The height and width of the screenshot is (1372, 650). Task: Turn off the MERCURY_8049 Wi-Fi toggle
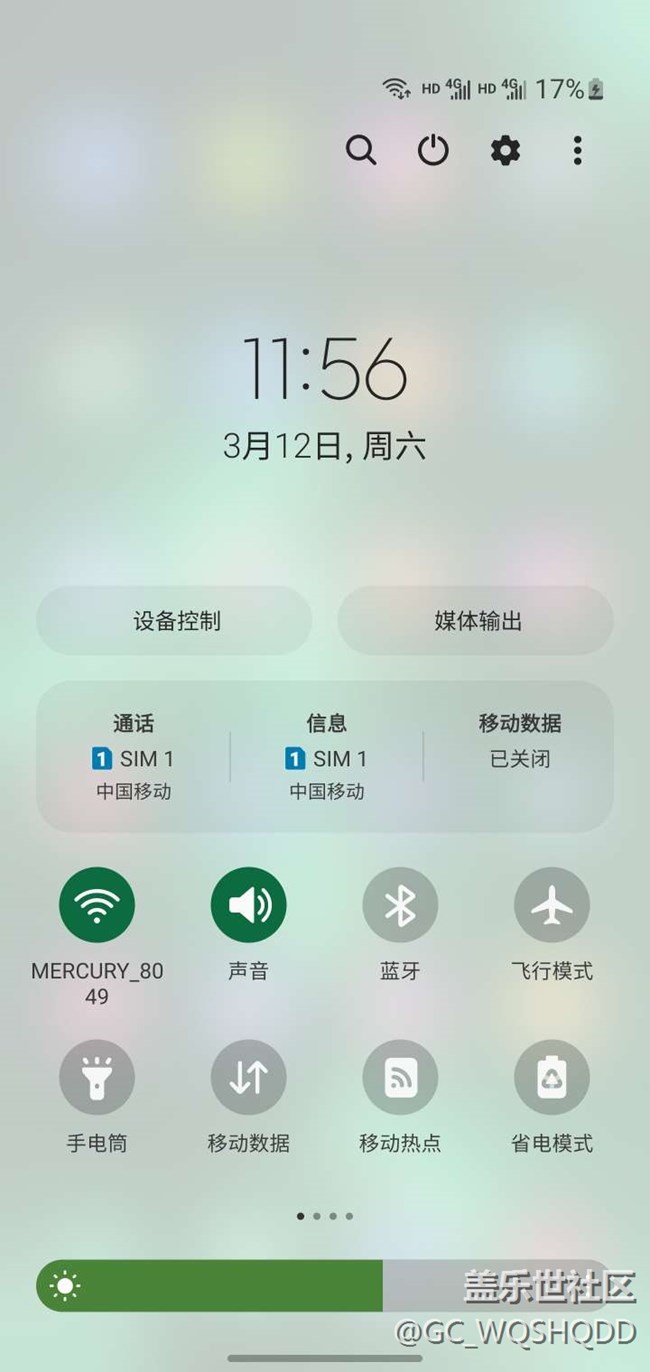(97, 905)
